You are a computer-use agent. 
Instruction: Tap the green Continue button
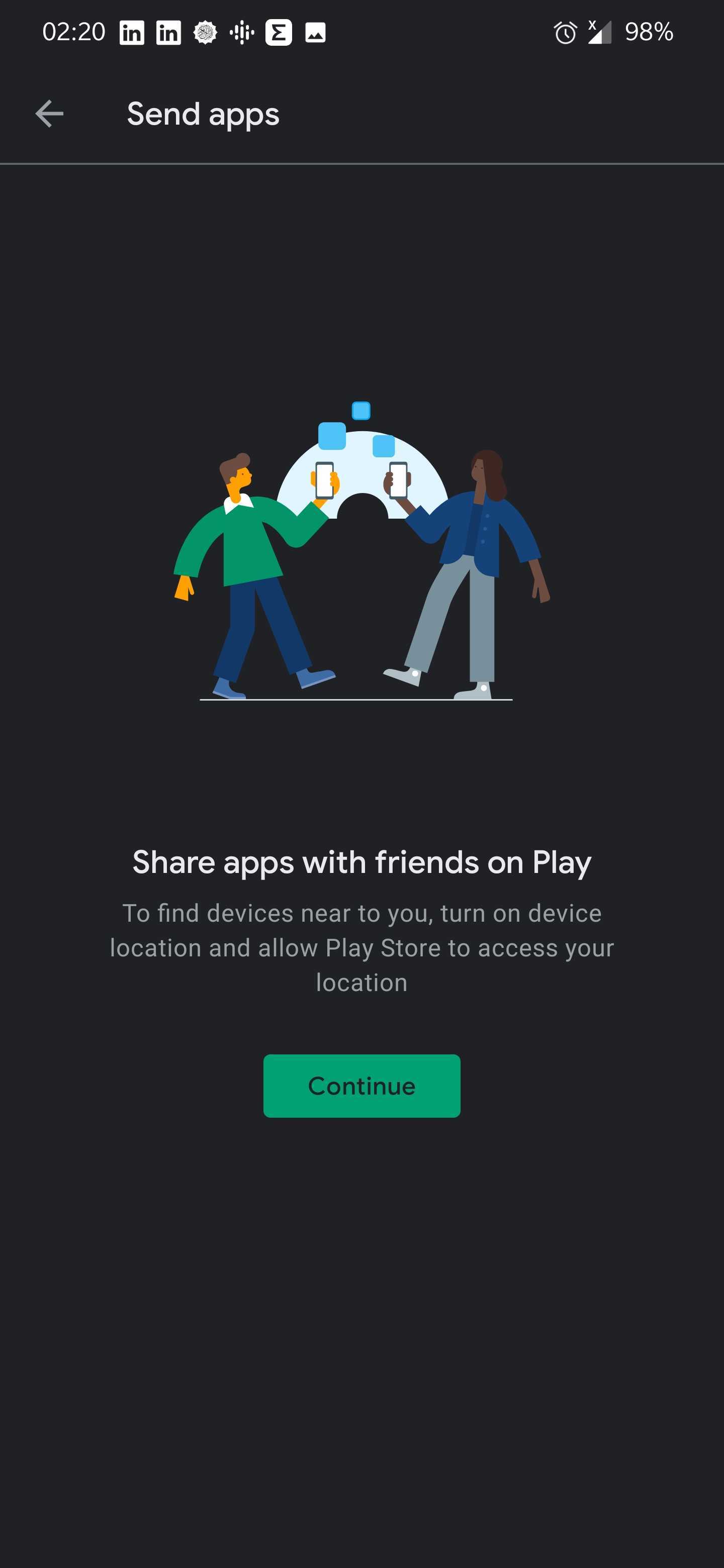click(361, 1086)
